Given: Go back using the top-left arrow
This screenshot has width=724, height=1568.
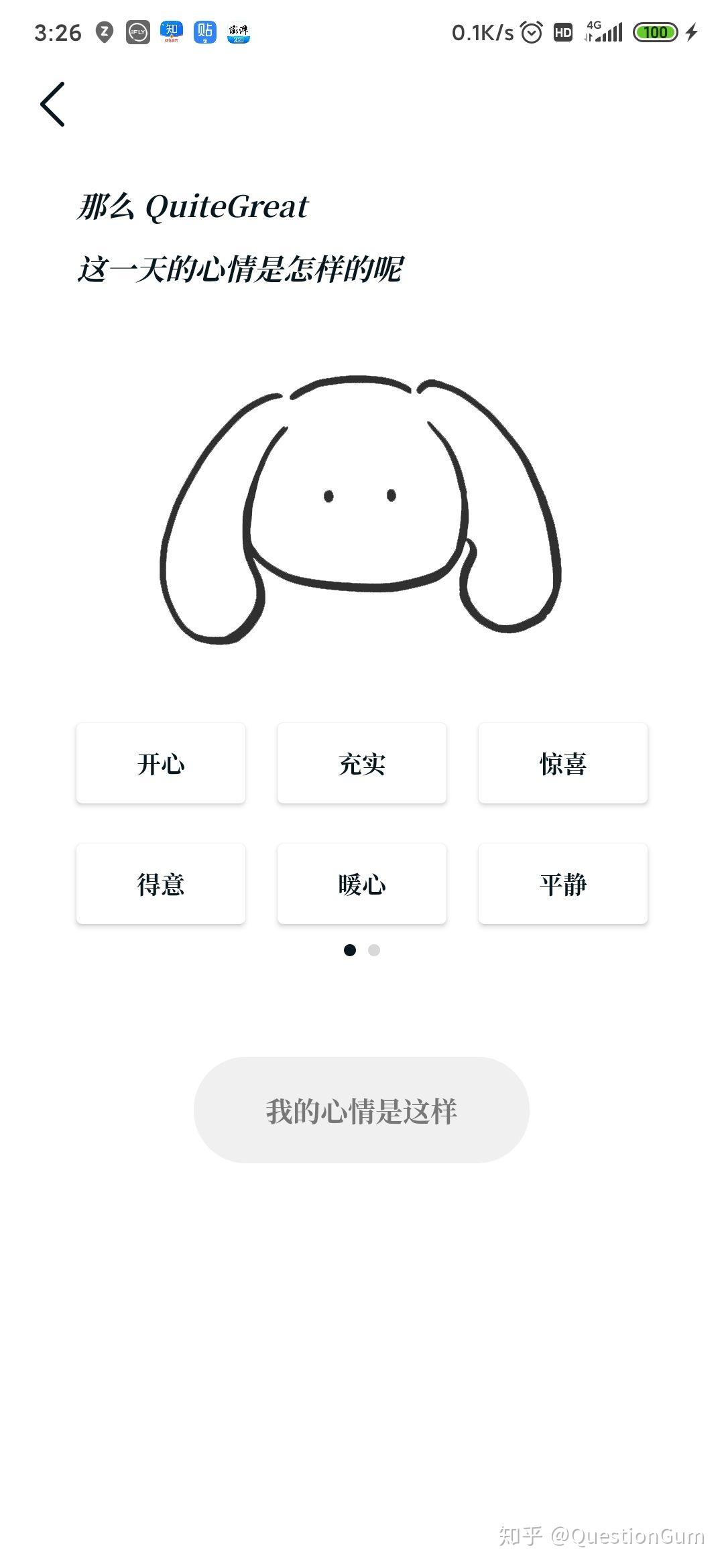Looking at the screenshot, I should (x=52, y=105).
